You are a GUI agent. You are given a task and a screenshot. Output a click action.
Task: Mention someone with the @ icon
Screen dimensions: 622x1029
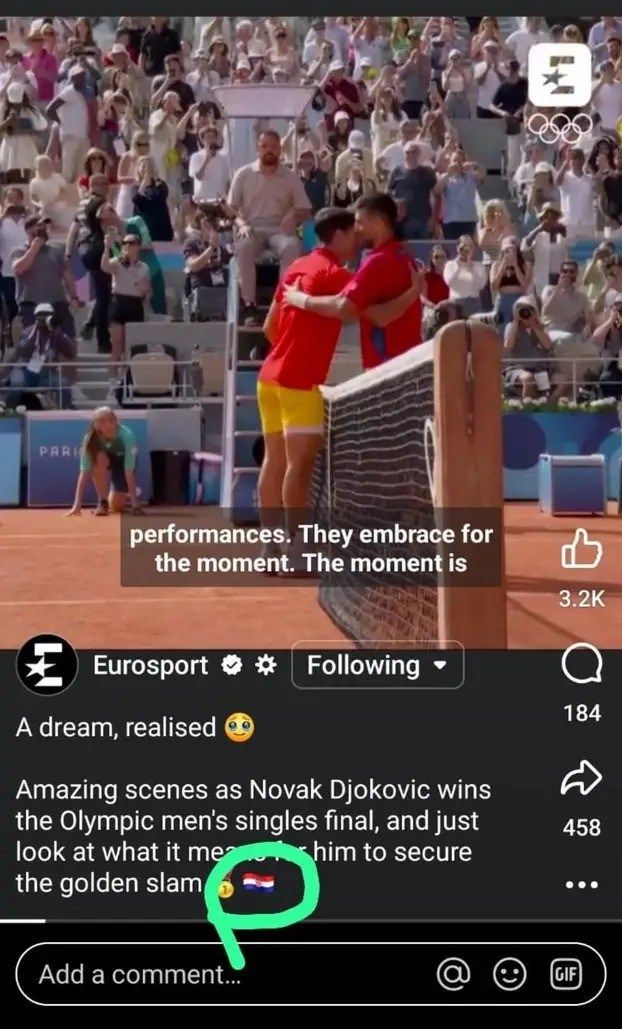(454, 974)
